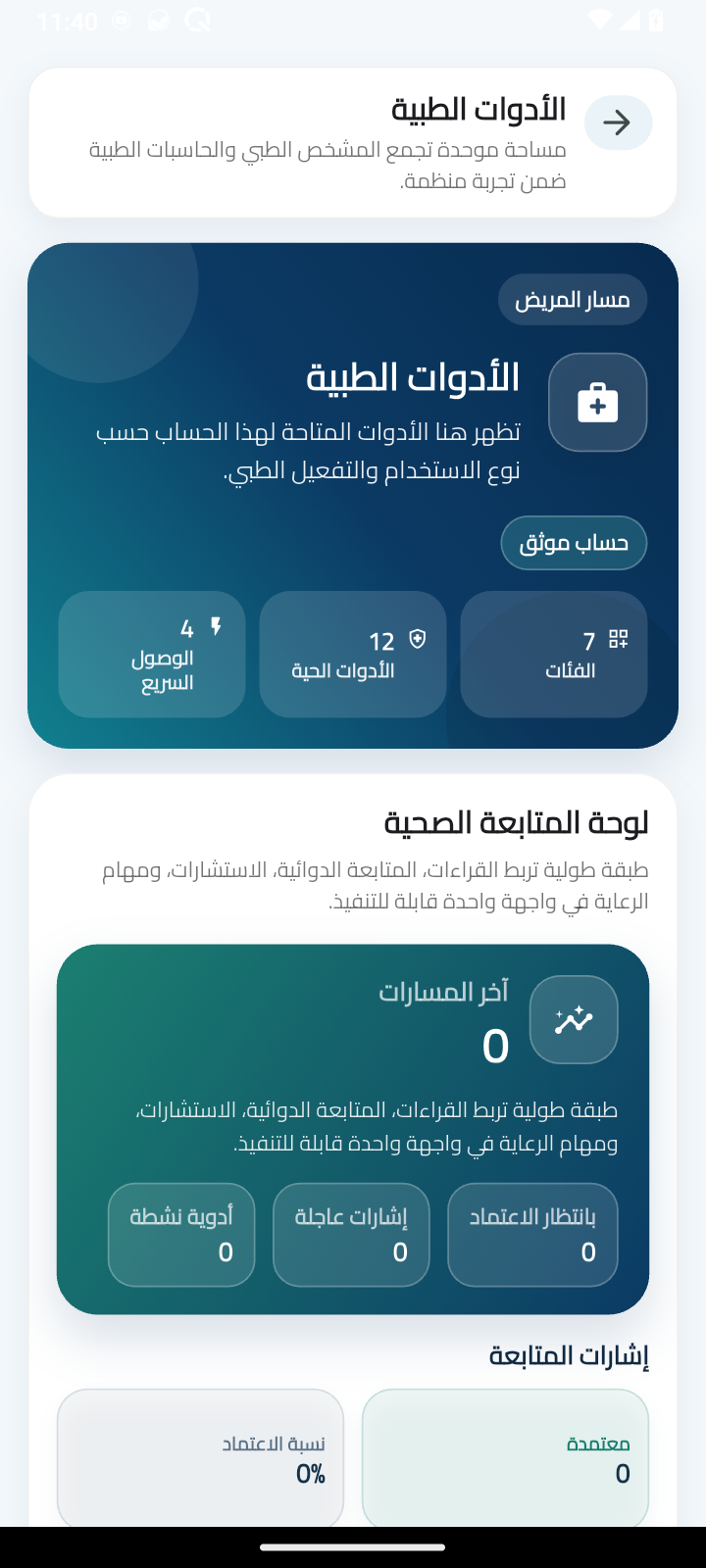Tap the back arrow beside الأدوات الطبية

618,122
